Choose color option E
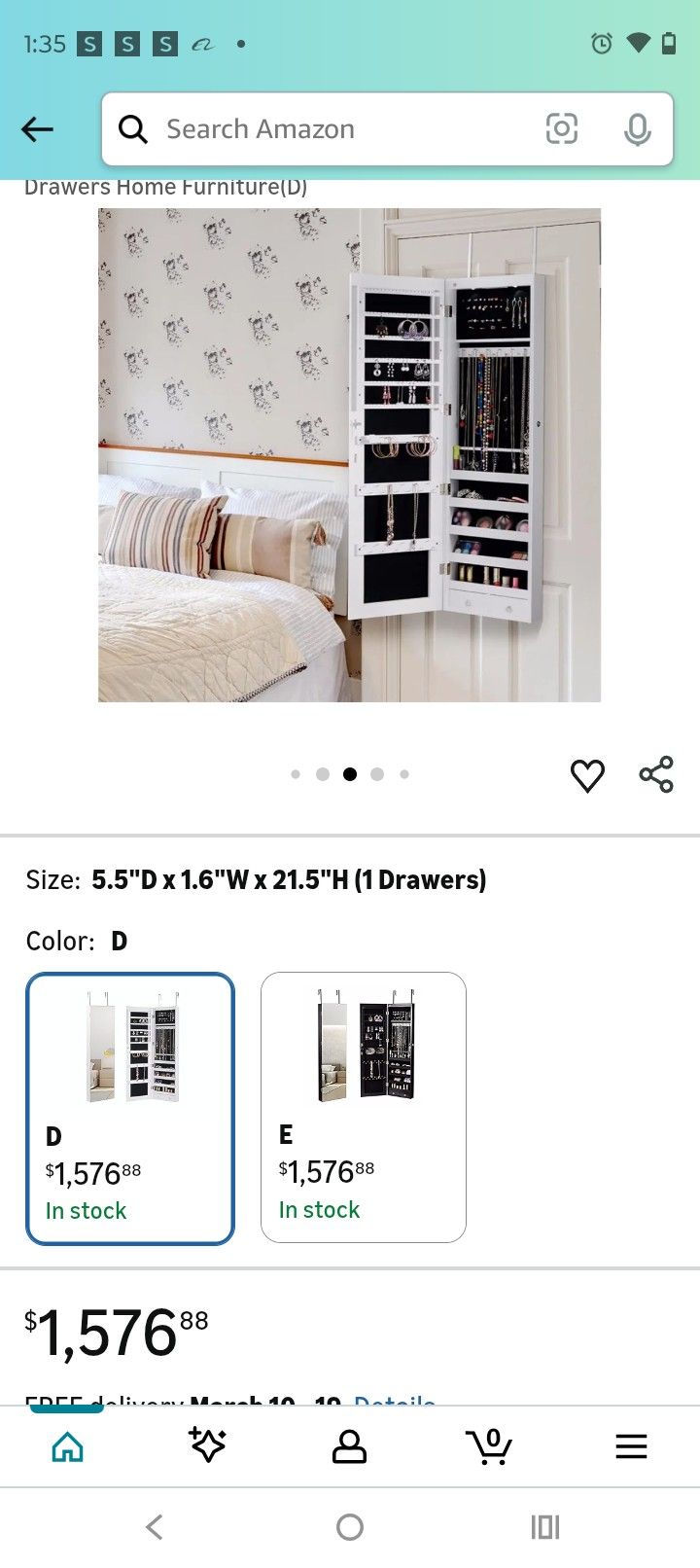700x1568 pixels. (364, 1108)
